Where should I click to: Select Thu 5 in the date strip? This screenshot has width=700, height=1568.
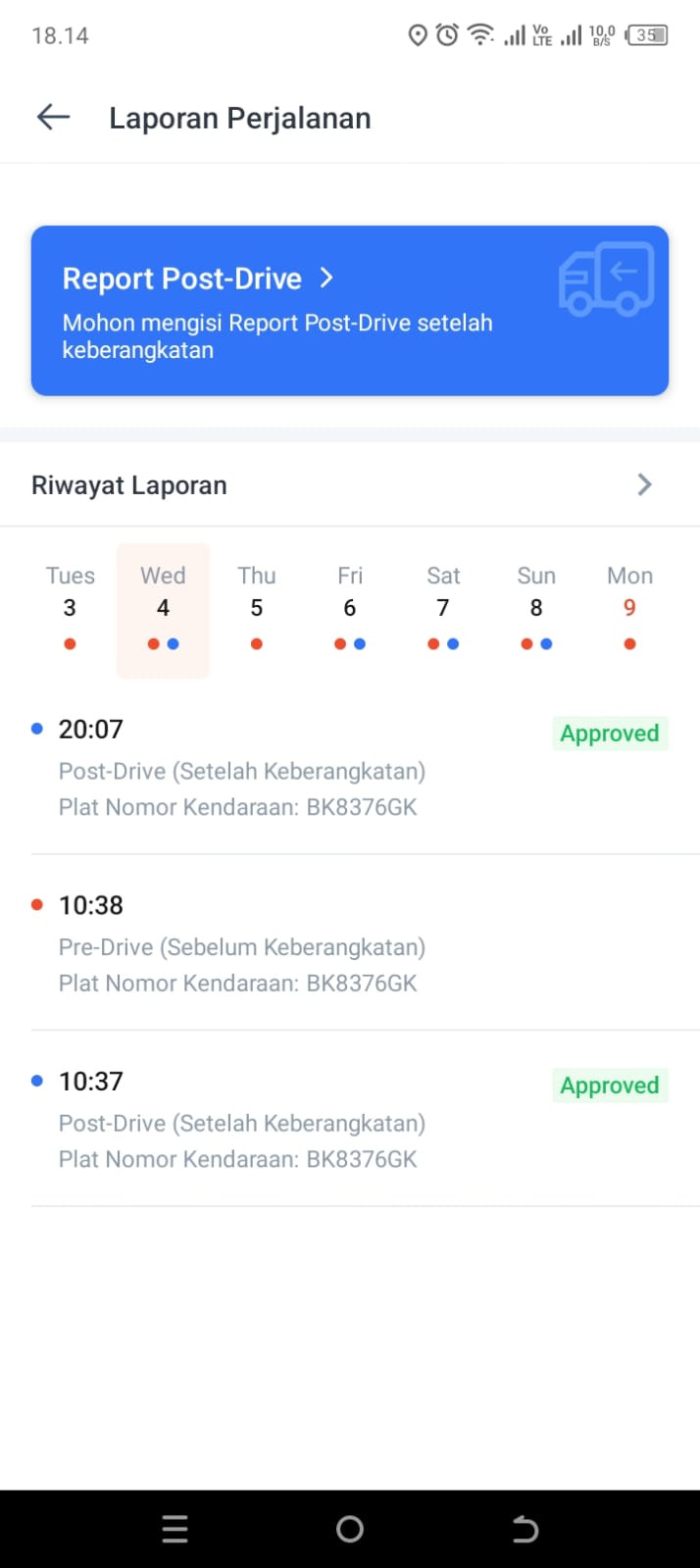tap(257, 608)
